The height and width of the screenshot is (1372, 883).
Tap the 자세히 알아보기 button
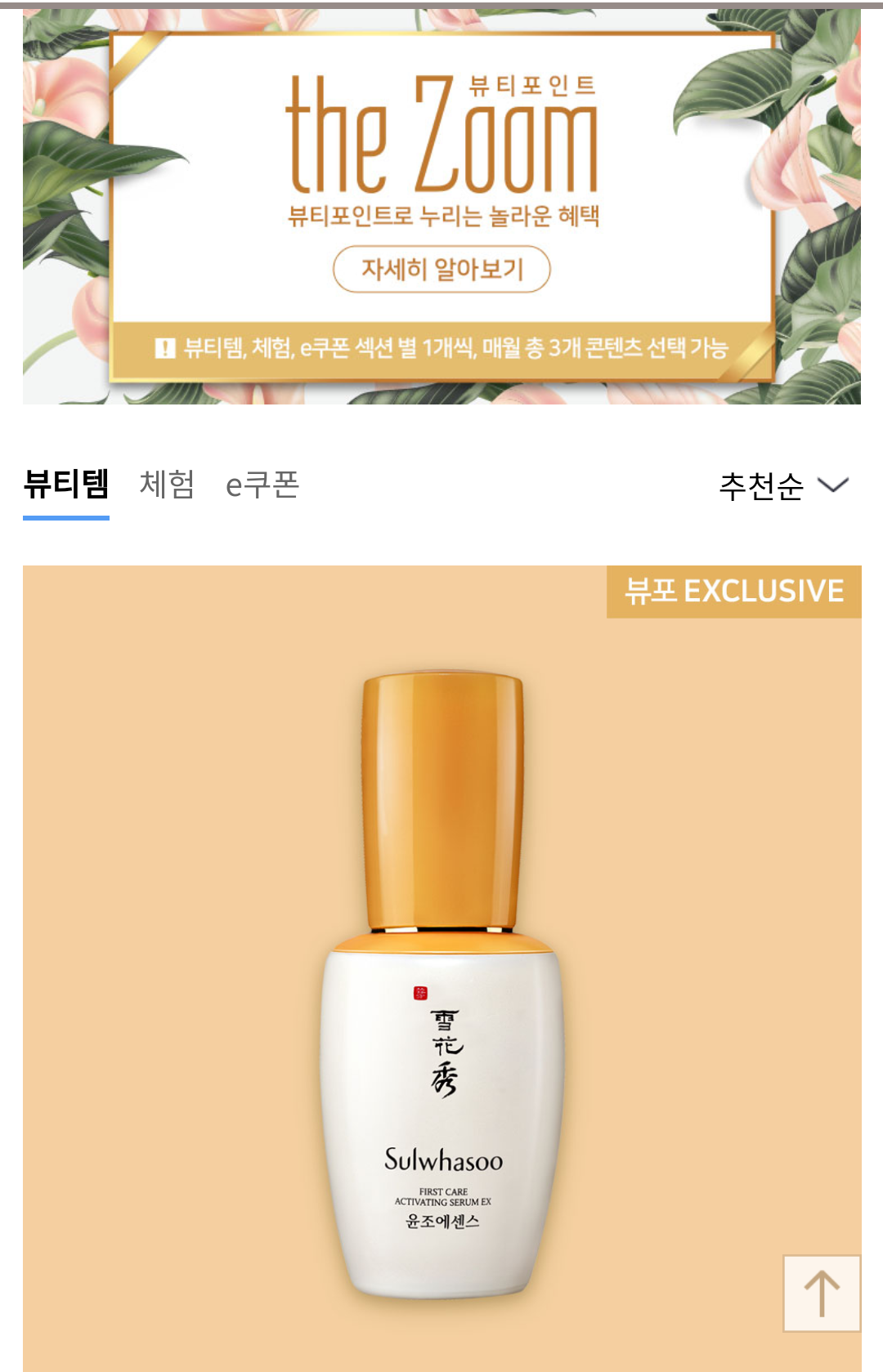click(441, 269)
